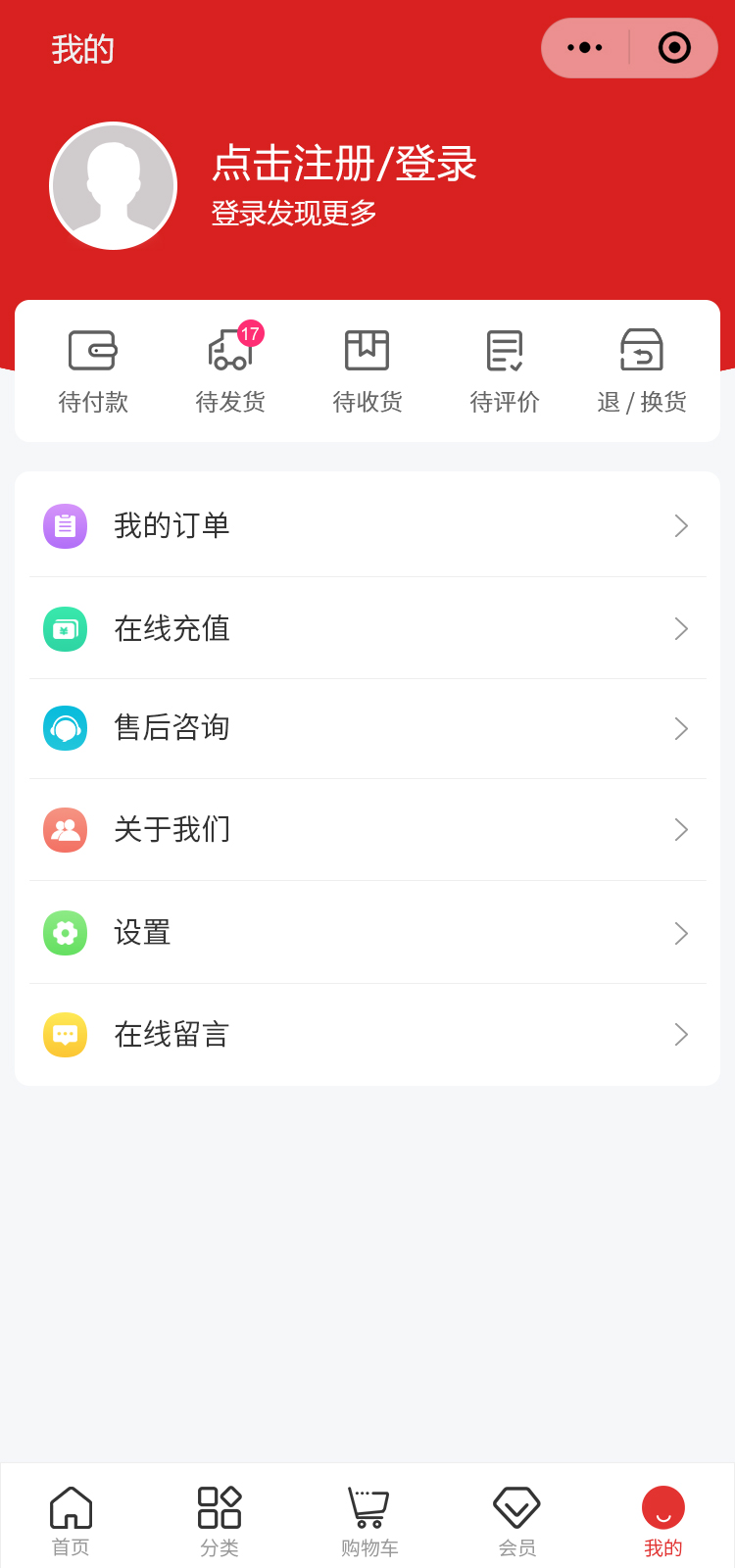Viewport: 735px width, 1568px height.
Task: Select 在线充值 to top up
Action: 367,628
